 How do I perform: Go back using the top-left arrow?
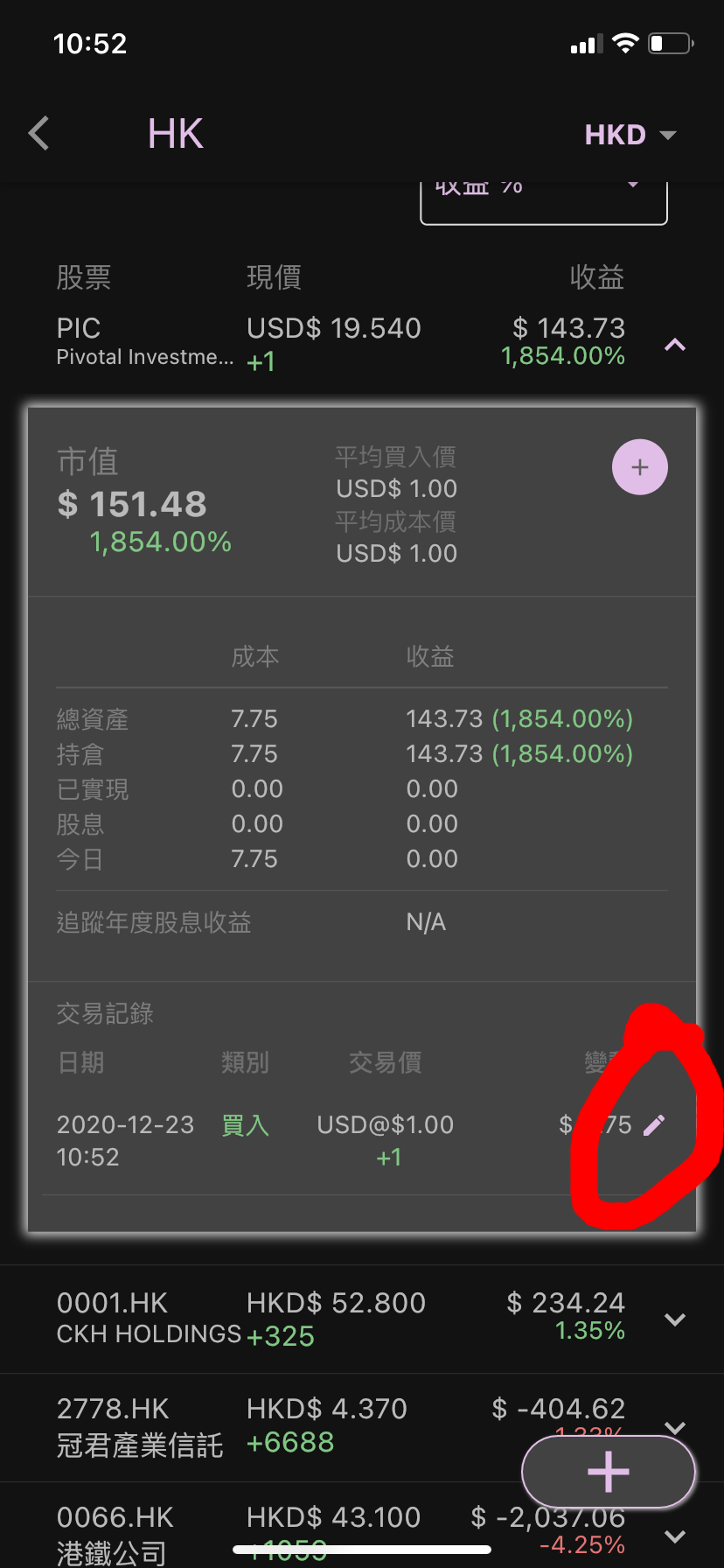38,134
